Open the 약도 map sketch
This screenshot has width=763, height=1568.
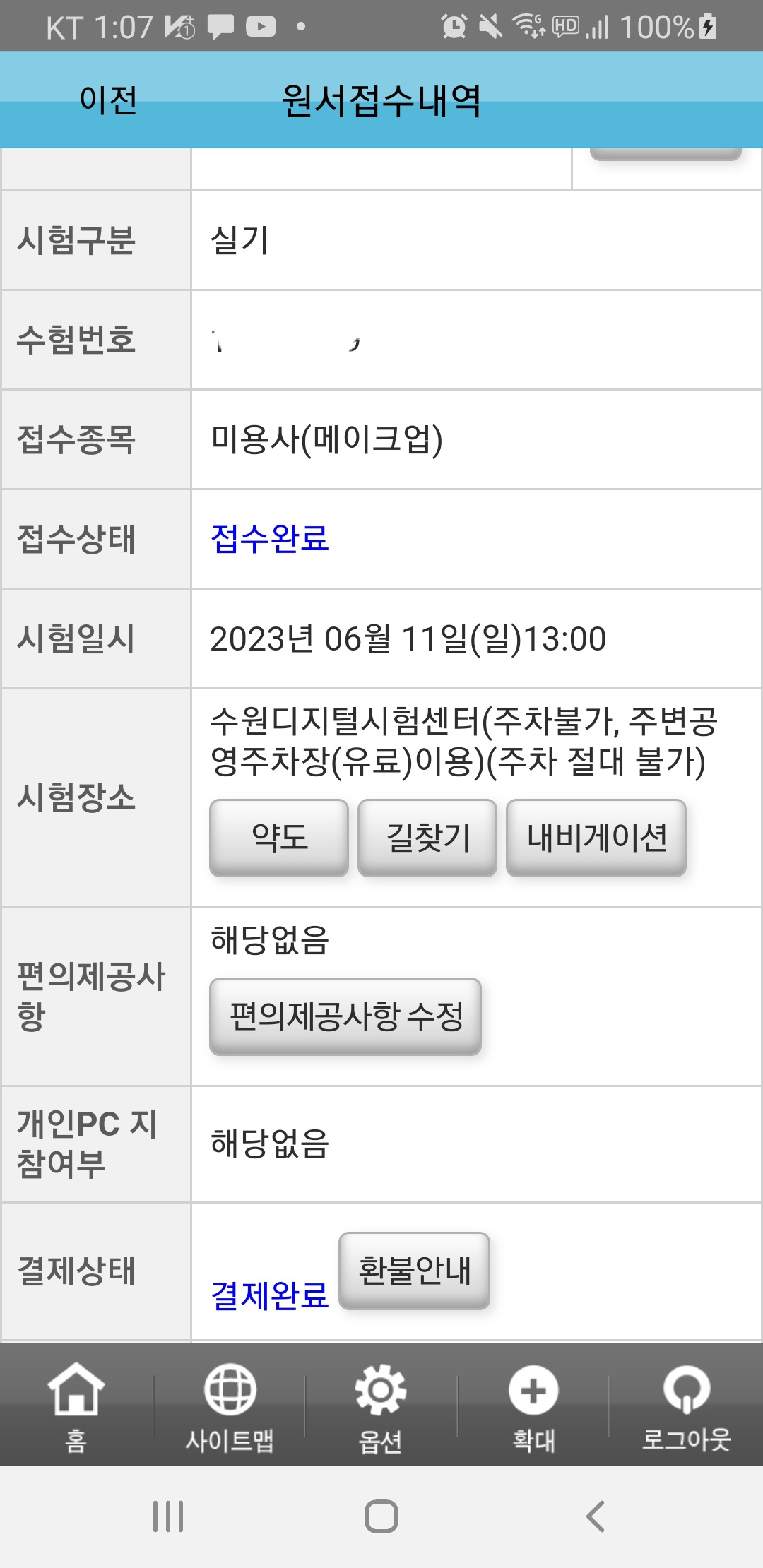click(279, 838)
